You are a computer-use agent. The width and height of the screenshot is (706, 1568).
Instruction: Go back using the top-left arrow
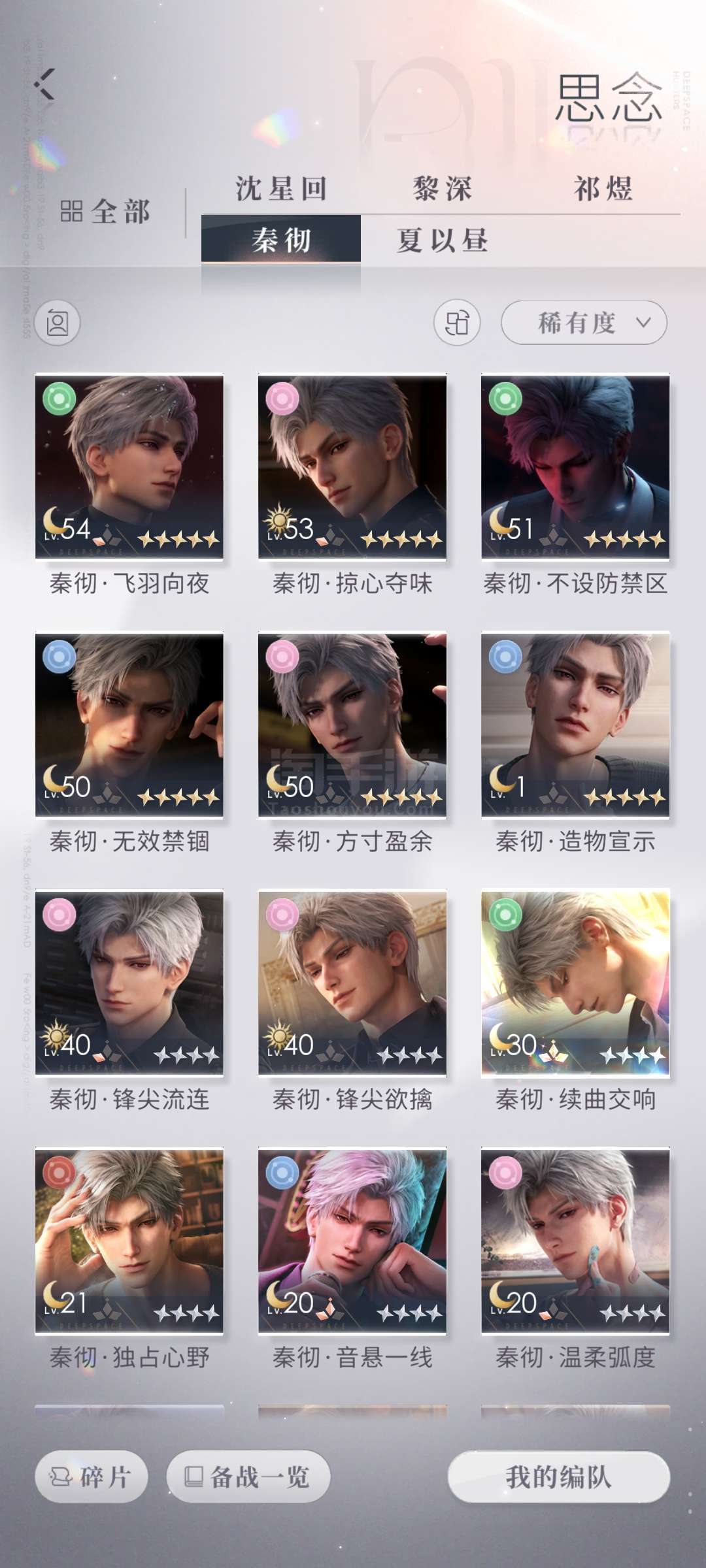[45, 84]
